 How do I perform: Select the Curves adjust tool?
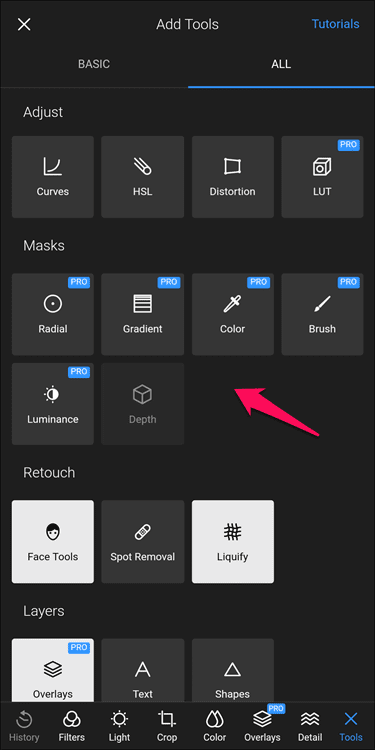click(x=53, y=177)
